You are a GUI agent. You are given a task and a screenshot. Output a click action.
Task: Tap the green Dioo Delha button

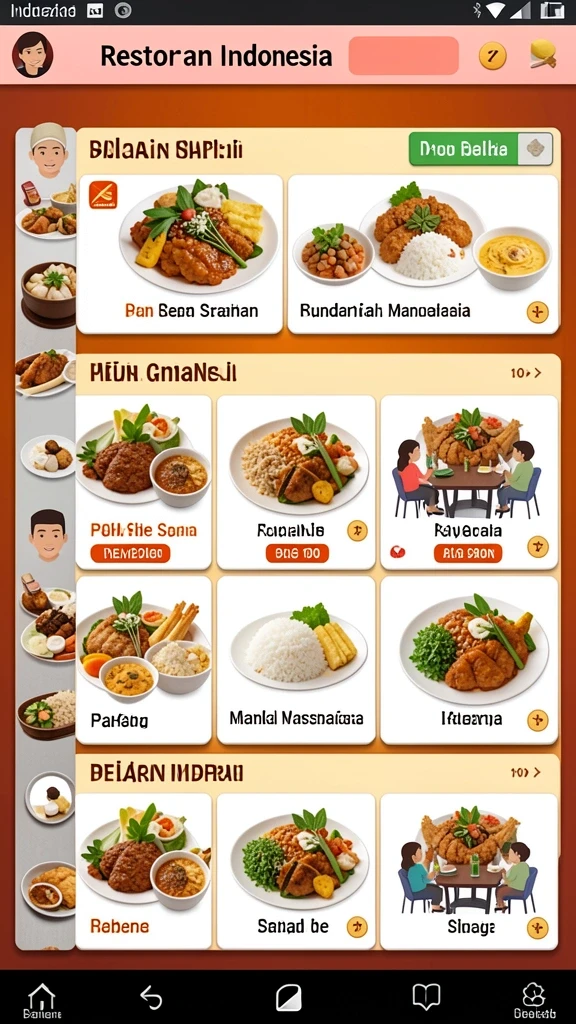click(463, 149)
